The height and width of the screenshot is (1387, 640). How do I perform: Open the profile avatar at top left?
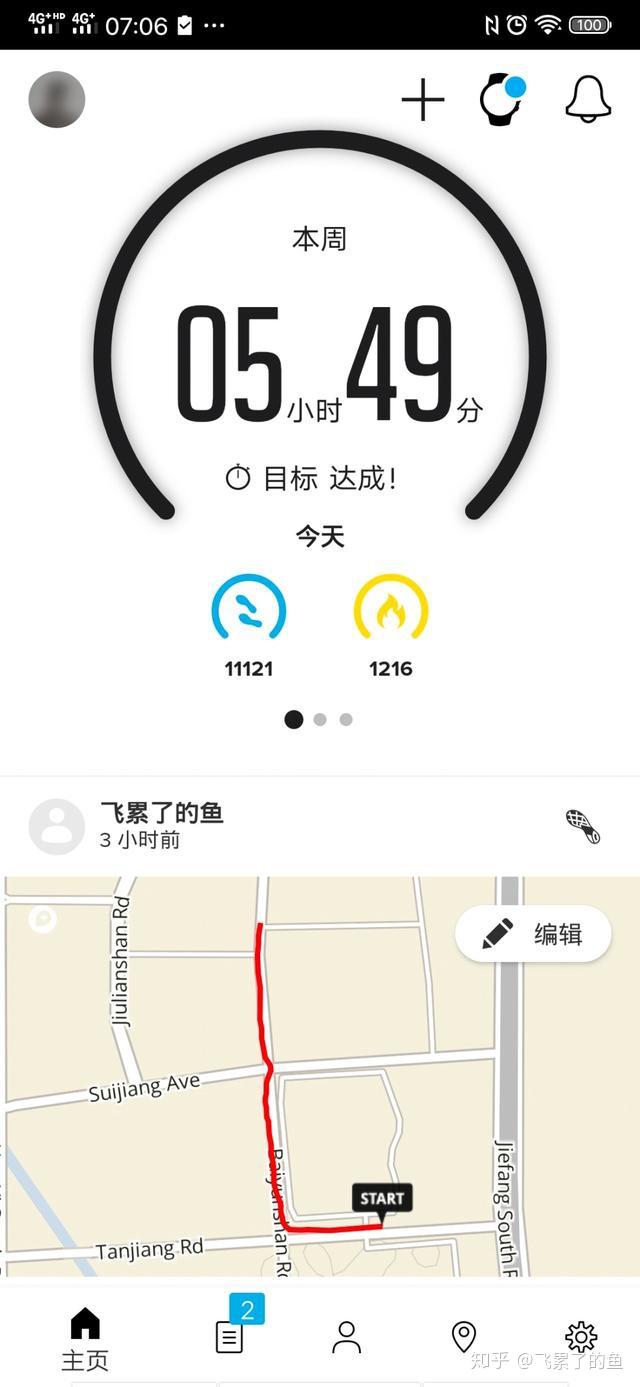pyautogui.click(x=57, y=100)
